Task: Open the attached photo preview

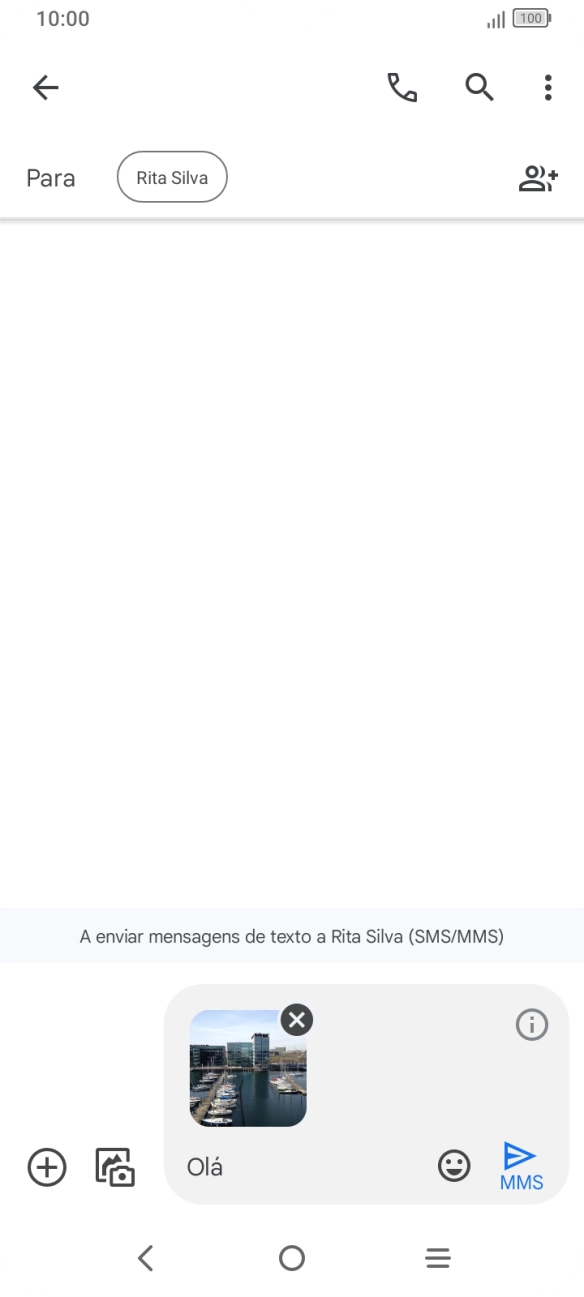Action: (x=248, y=1069)
